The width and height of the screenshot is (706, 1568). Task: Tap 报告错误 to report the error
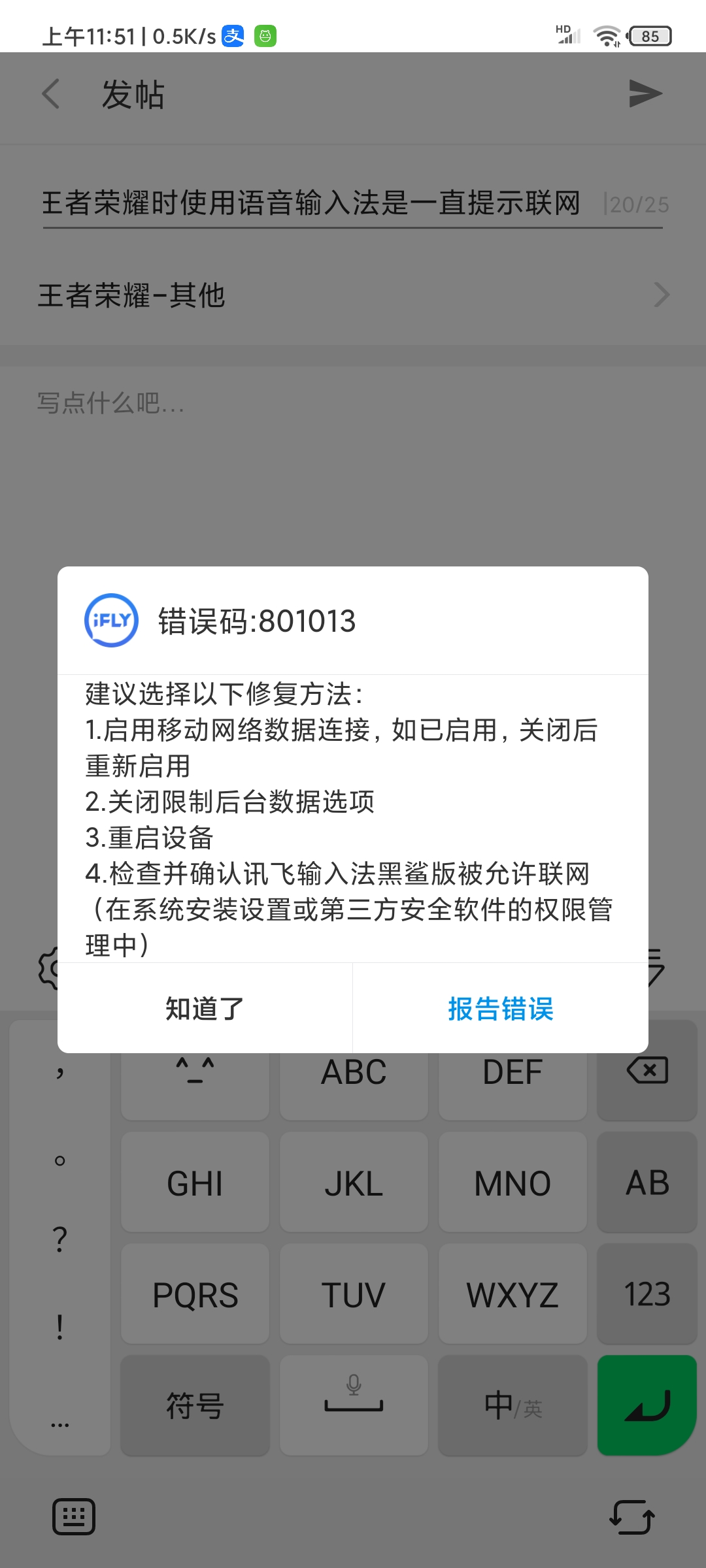[x=501, y=1008]
